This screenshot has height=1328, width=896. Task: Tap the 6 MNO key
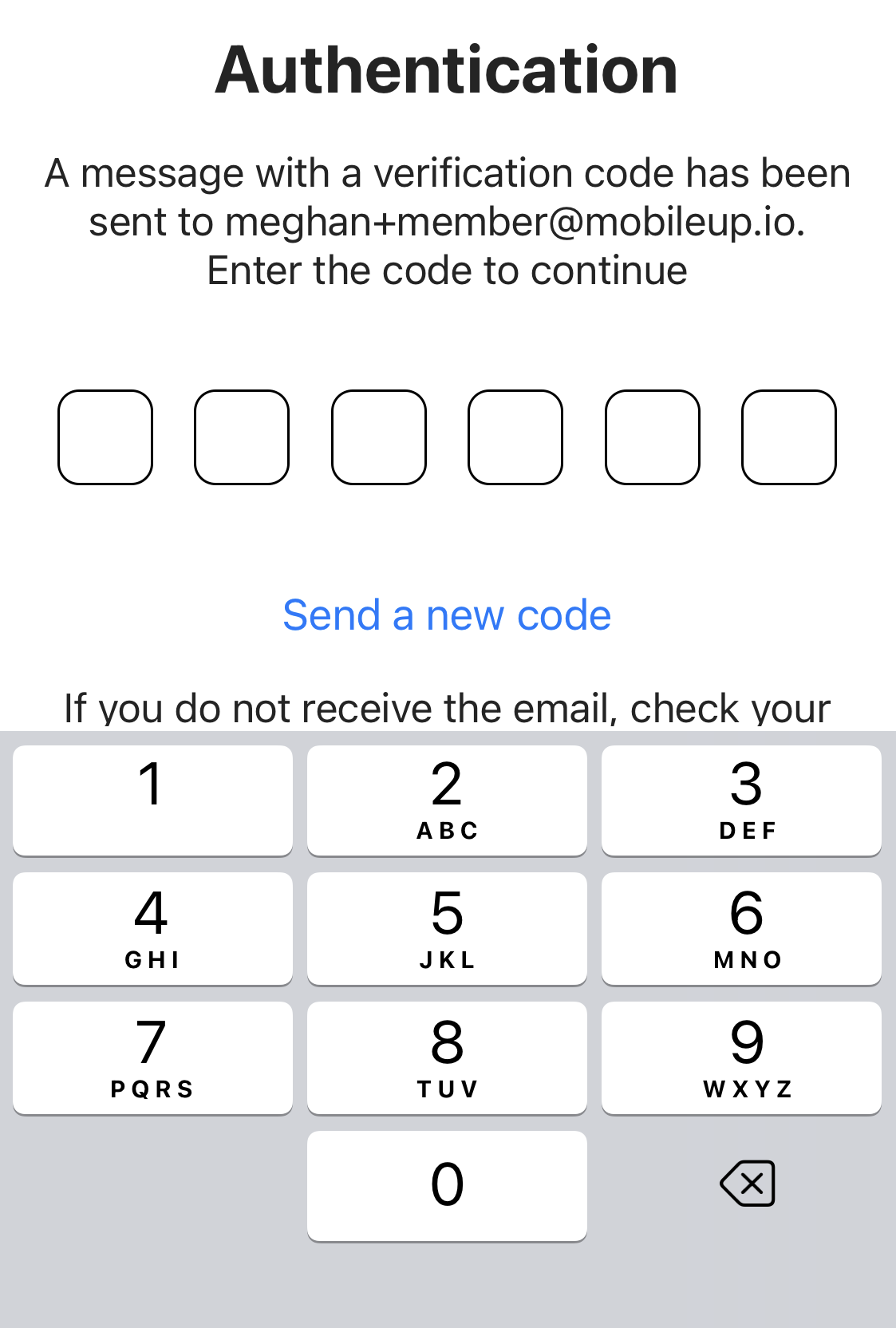point(741,928)
